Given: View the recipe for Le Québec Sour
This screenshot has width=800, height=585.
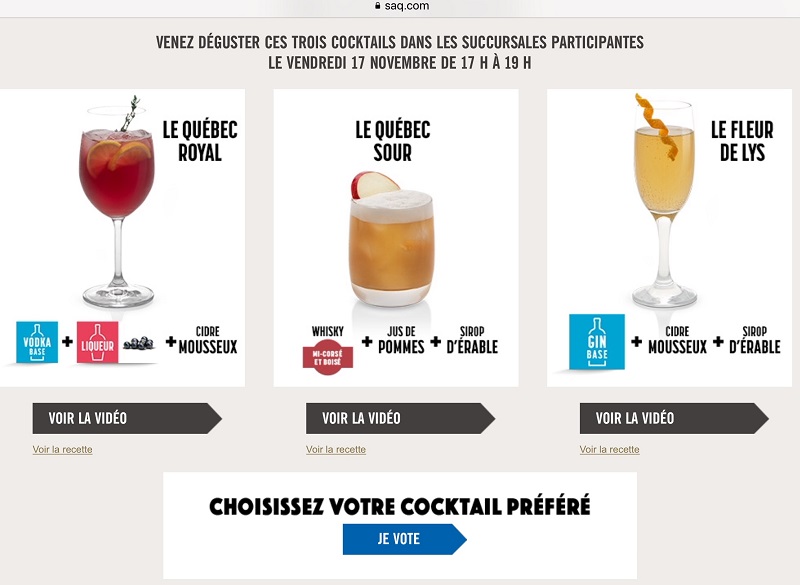Looking at the screenshot, I should coord(336,450).
